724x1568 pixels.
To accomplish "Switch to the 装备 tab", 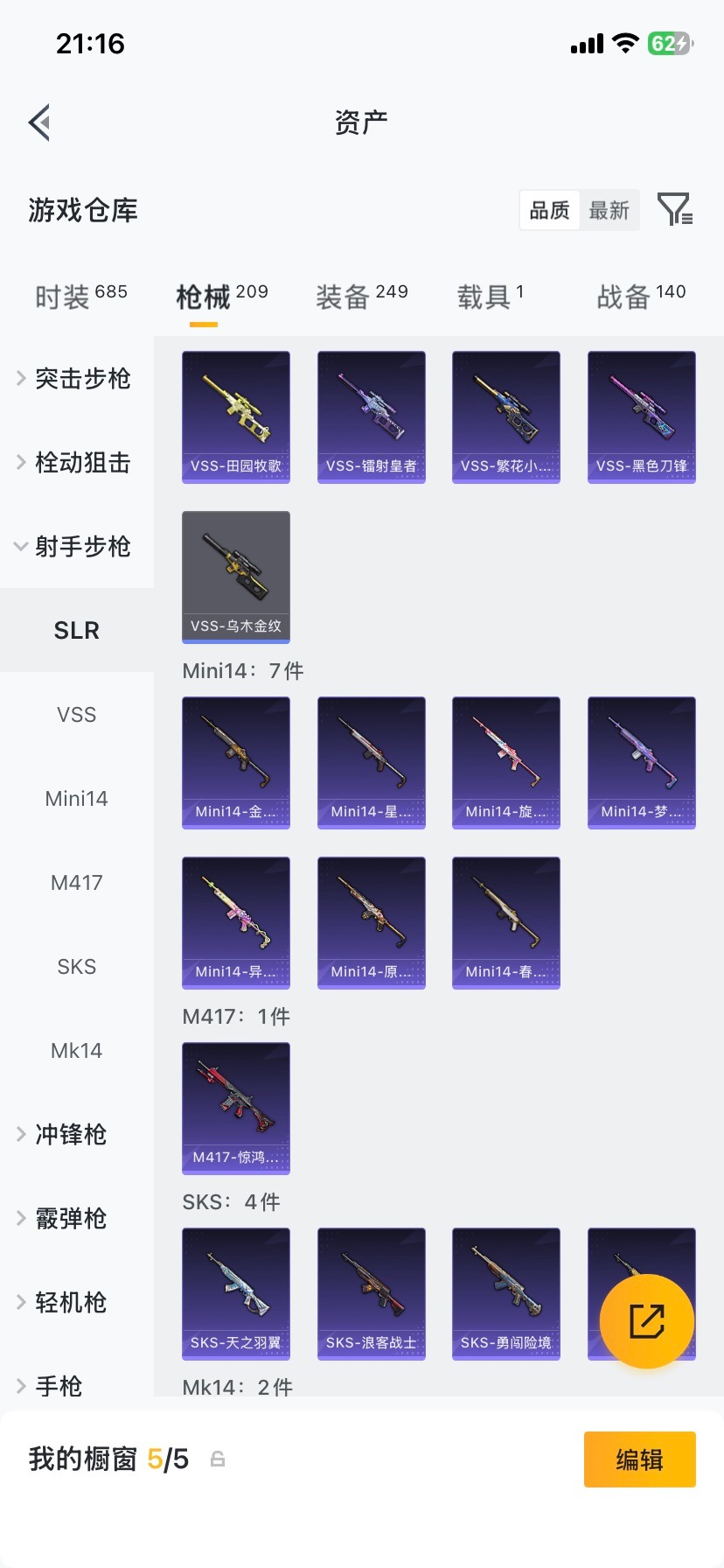I will click(361, 297).
